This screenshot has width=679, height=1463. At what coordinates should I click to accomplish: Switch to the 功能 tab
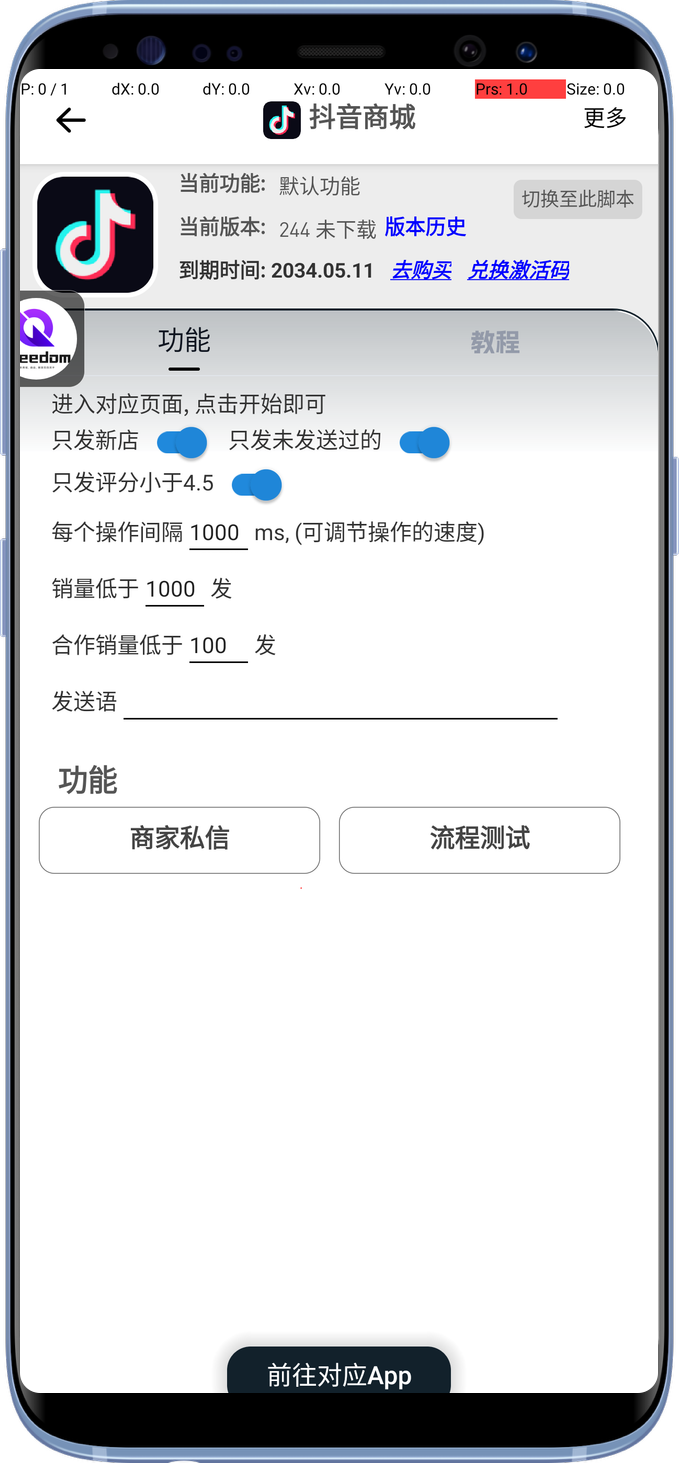(184, 342)
